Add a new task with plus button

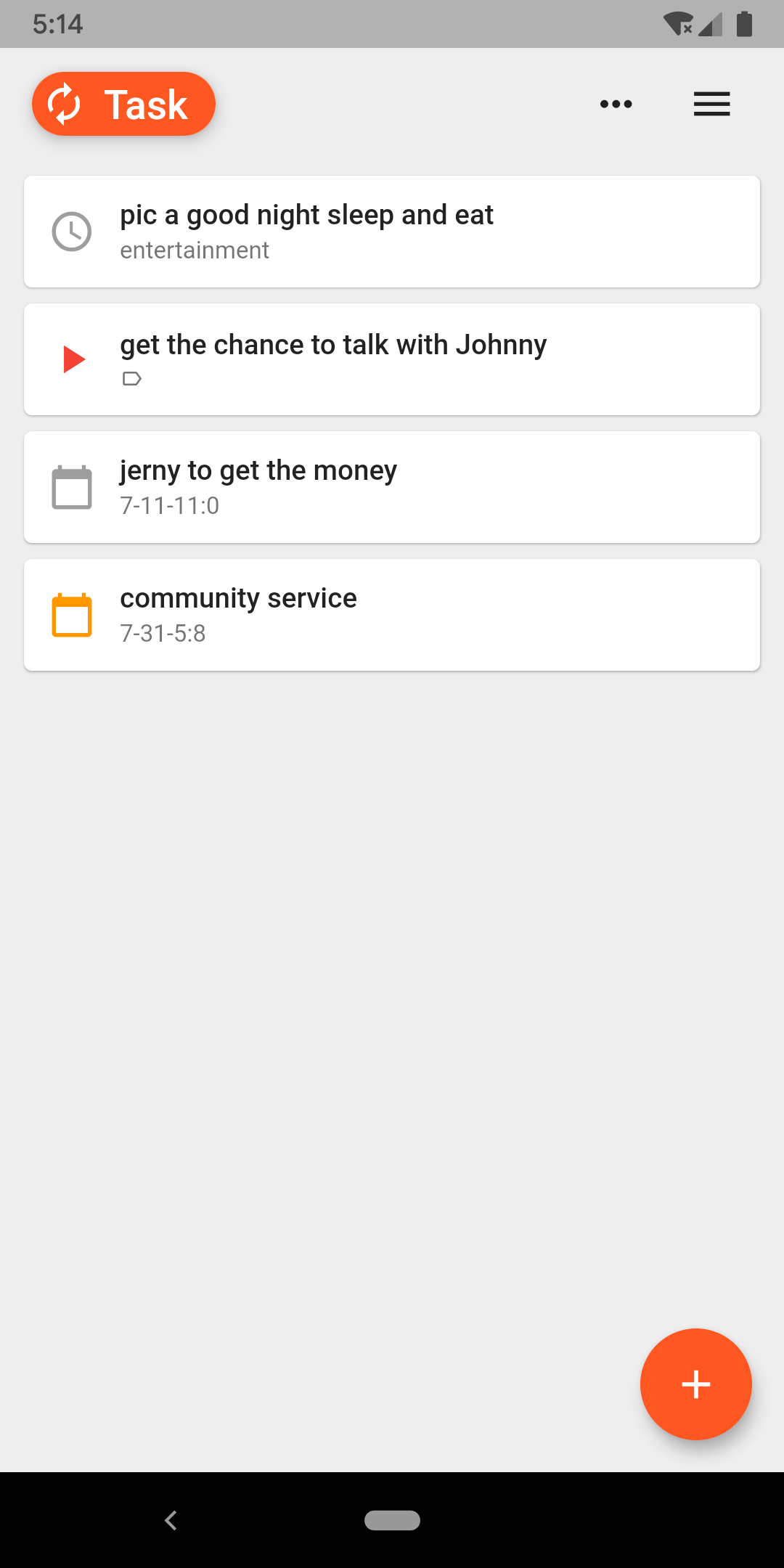point(695,1384)
